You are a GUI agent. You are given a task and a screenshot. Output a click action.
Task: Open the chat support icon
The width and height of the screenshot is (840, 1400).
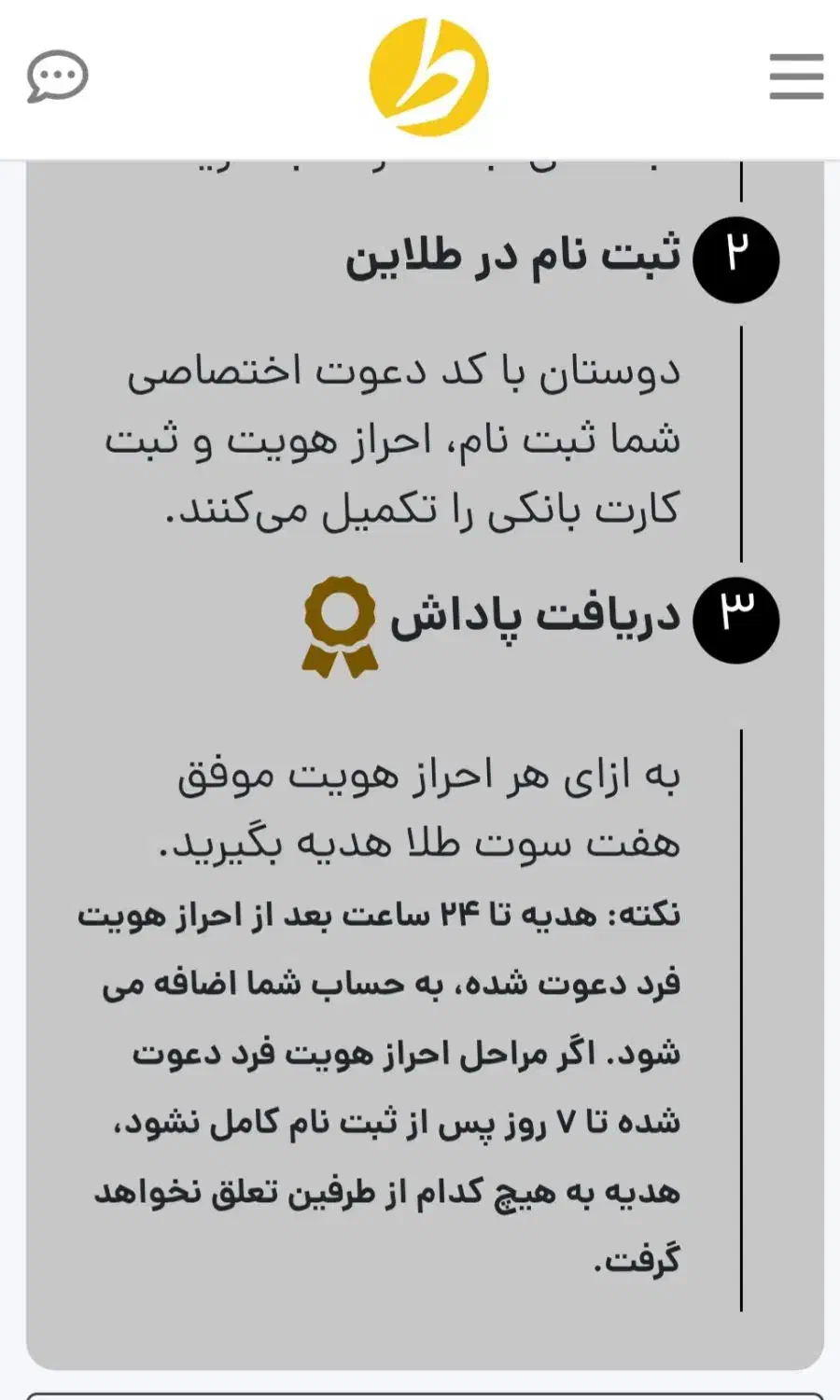click(x=57, y=77)
